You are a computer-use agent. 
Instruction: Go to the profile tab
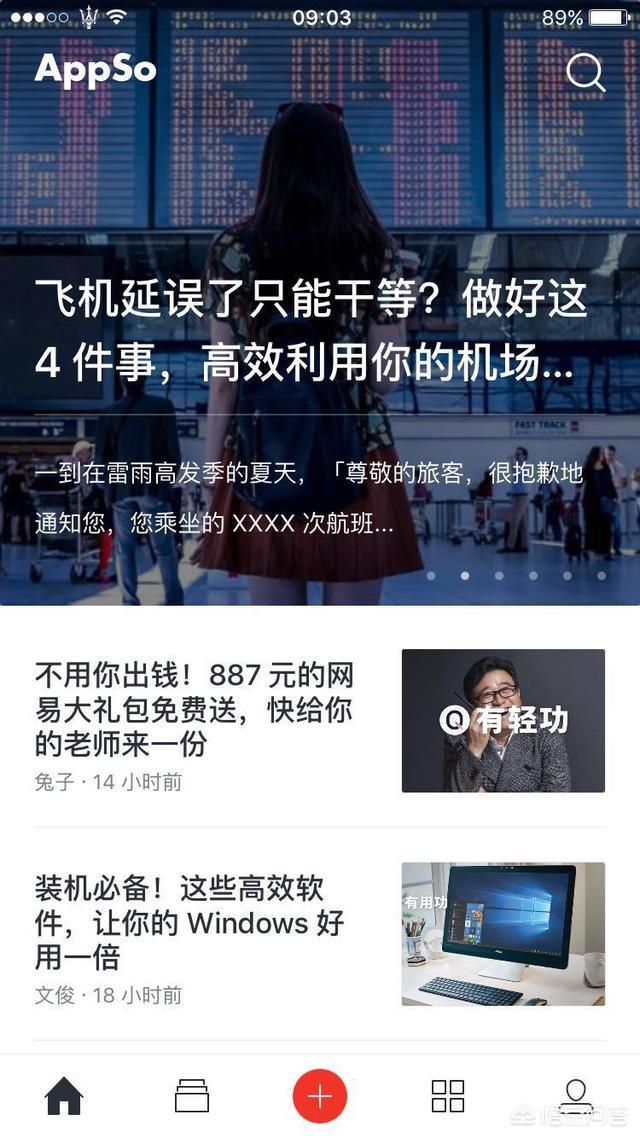coord(575,1096)
